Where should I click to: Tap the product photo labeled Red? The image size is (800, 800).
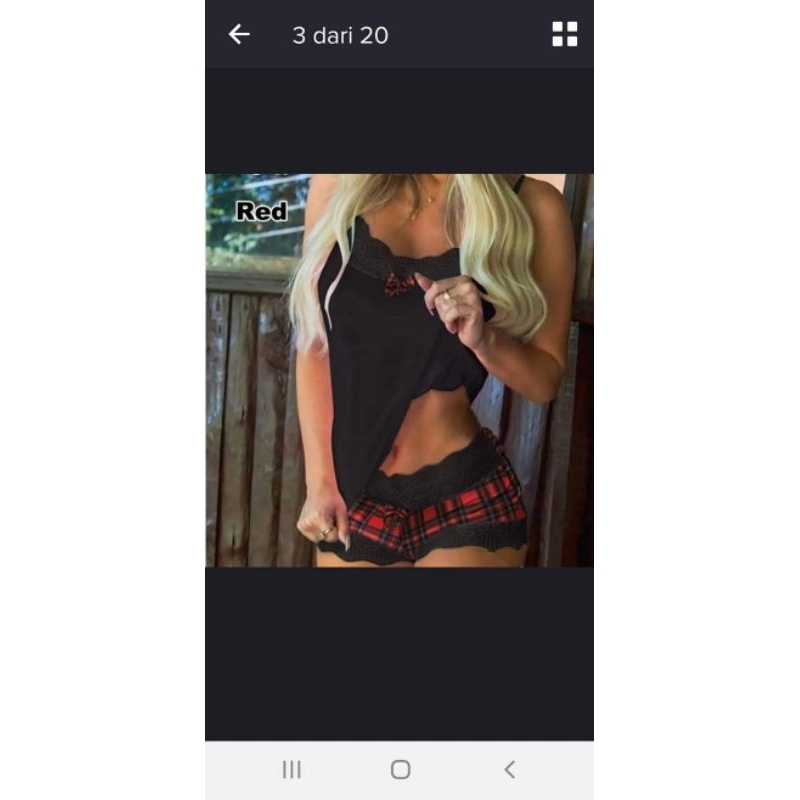click(x=399, y=370)
